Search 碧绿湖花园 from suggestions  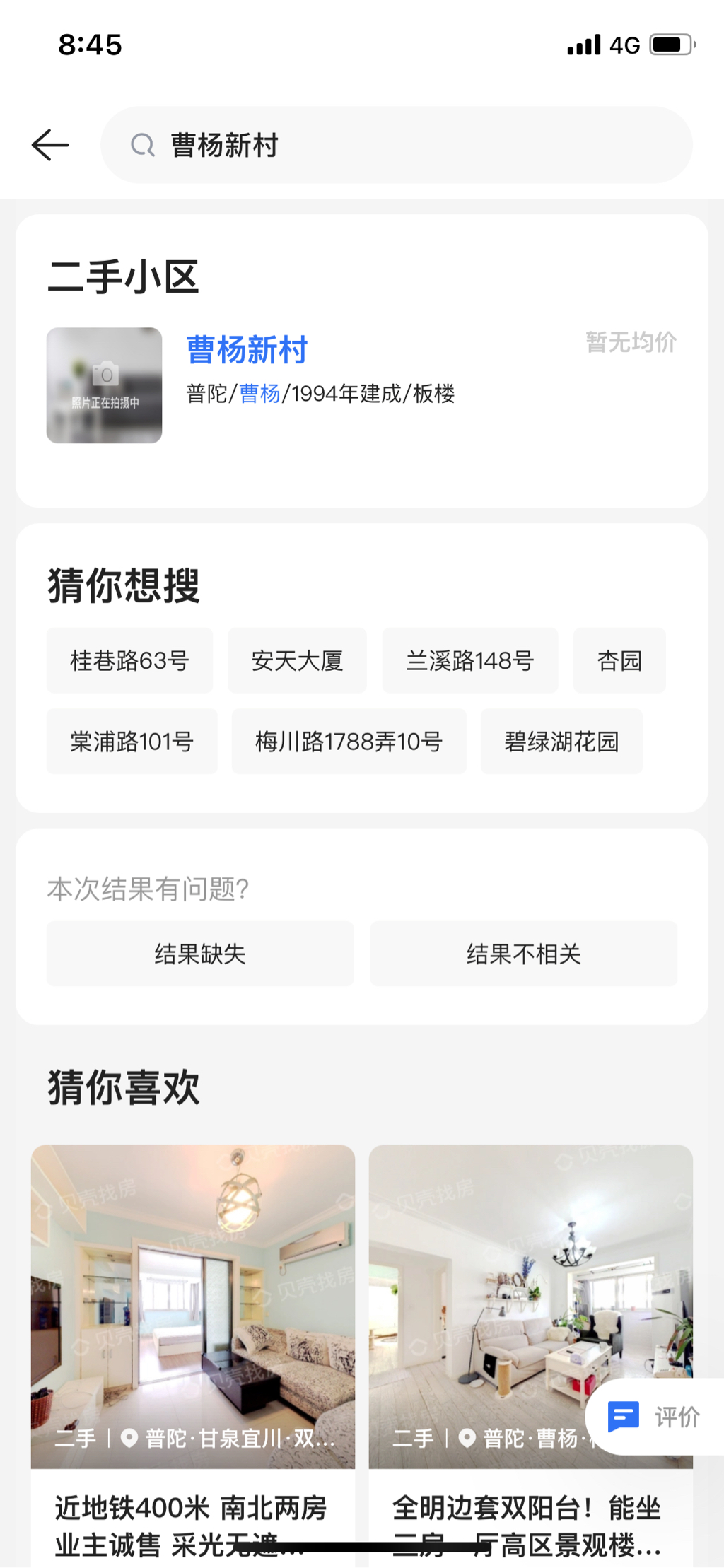[x=561, y=741]
